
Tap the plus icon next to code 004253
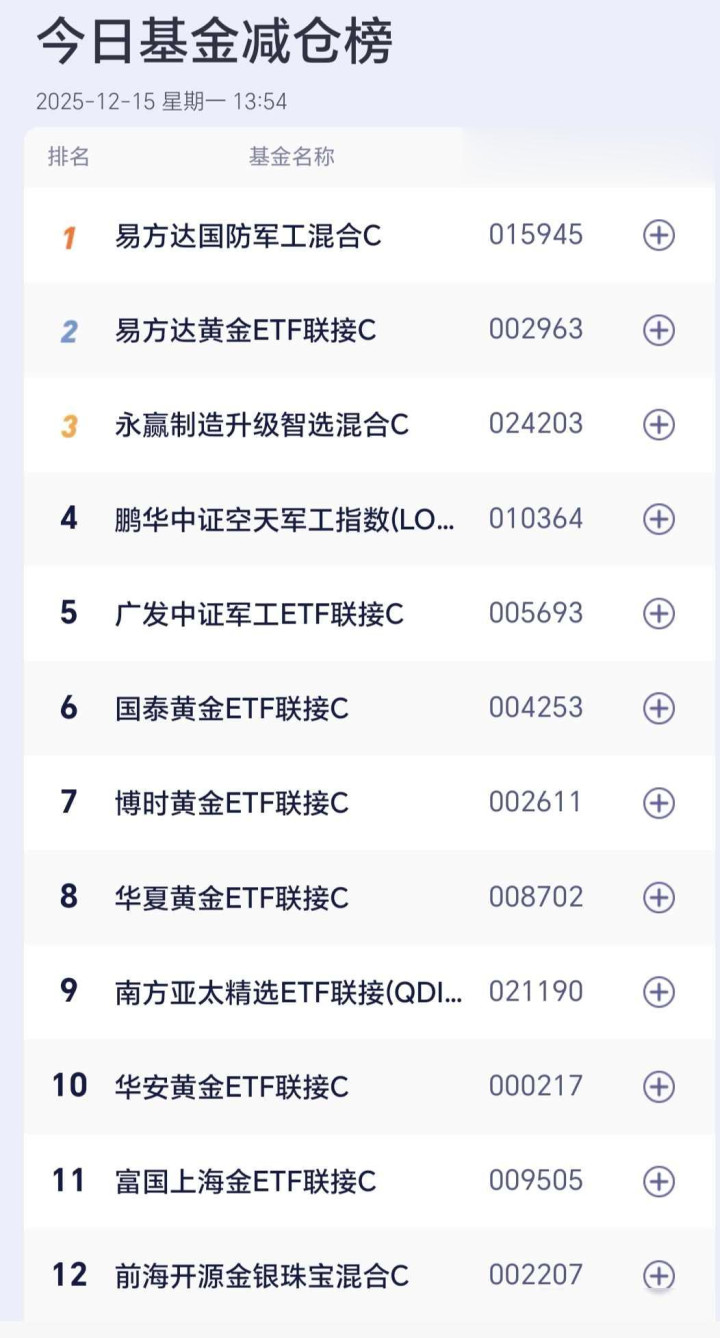tap(658, 708)
